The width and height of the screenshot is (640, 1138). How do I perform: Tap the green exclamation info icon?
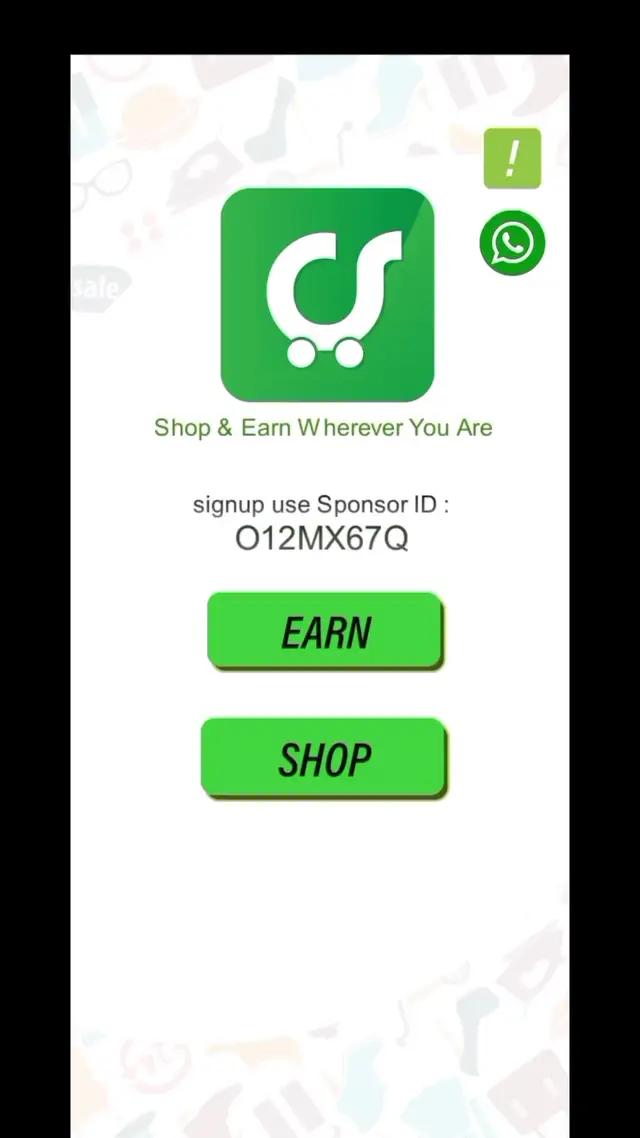pyautogui.click(x=512, y=158)
